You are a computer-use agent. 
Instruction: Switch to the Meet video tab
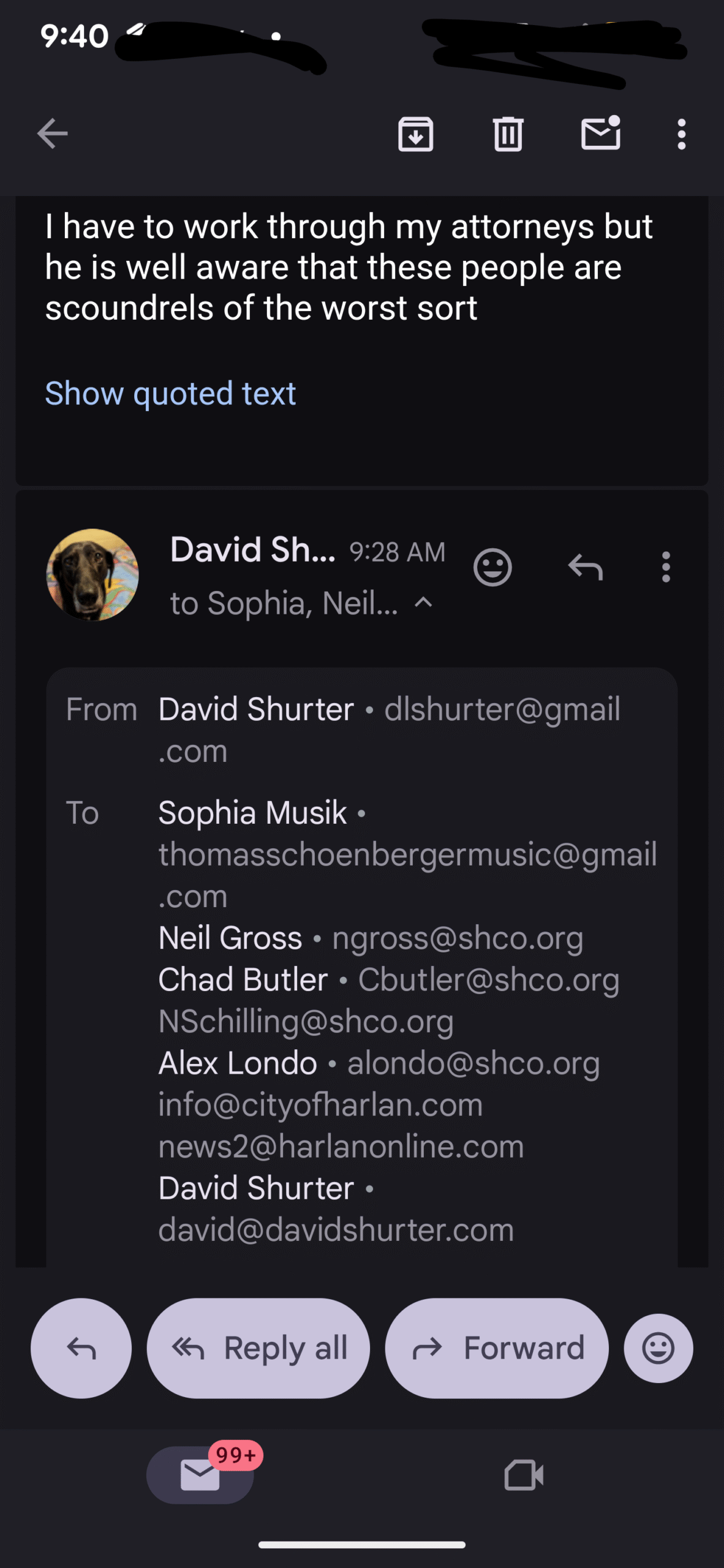point(524,1474)
